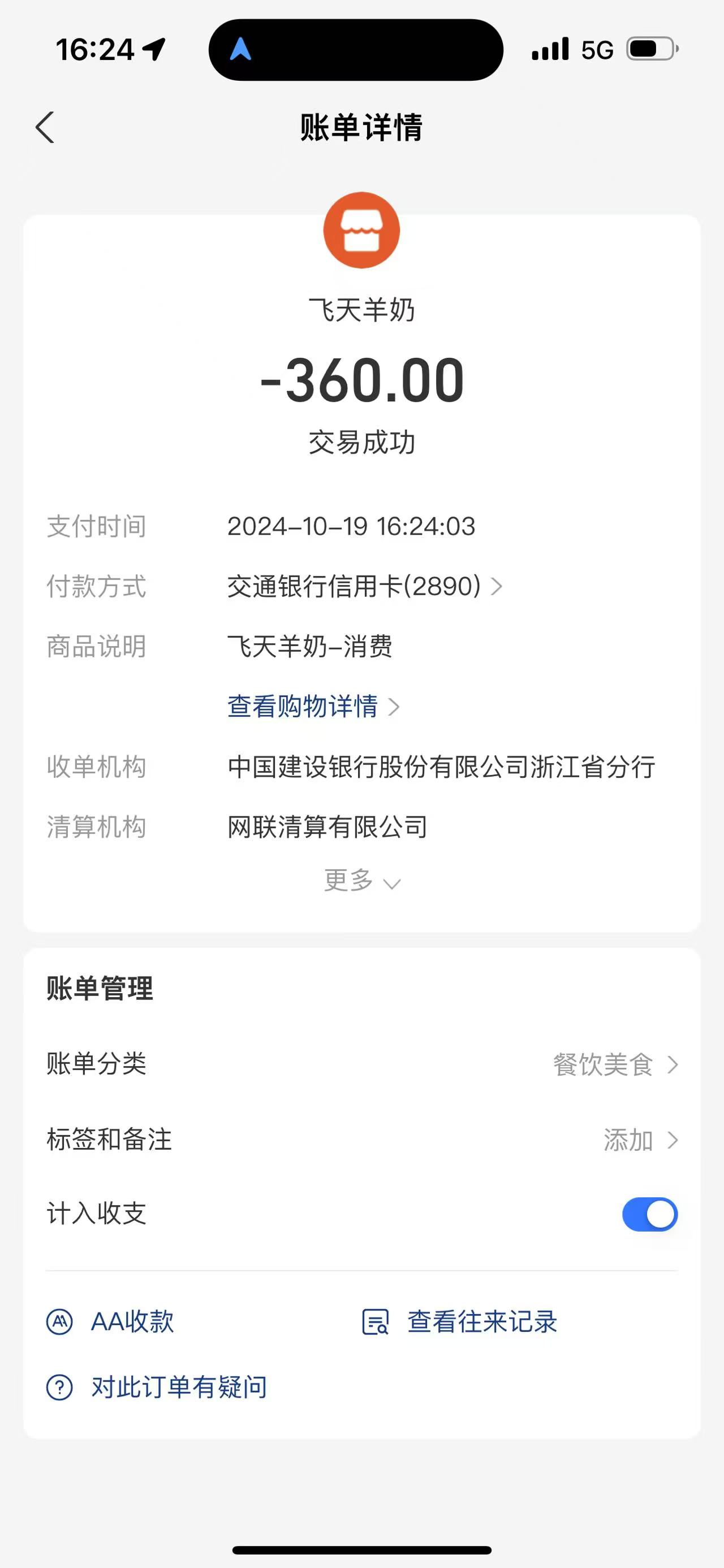724x1568 pixels.
Task: View shopping details via 查看购物详情
Action: click(313, 707)
